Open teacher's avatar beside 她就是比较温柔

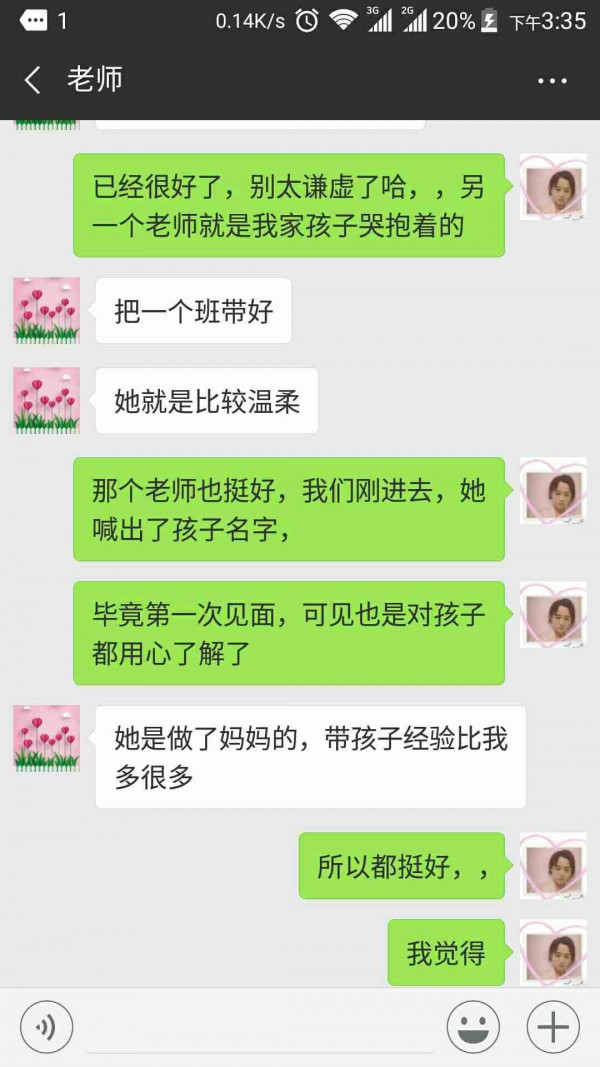pos(47,401)
